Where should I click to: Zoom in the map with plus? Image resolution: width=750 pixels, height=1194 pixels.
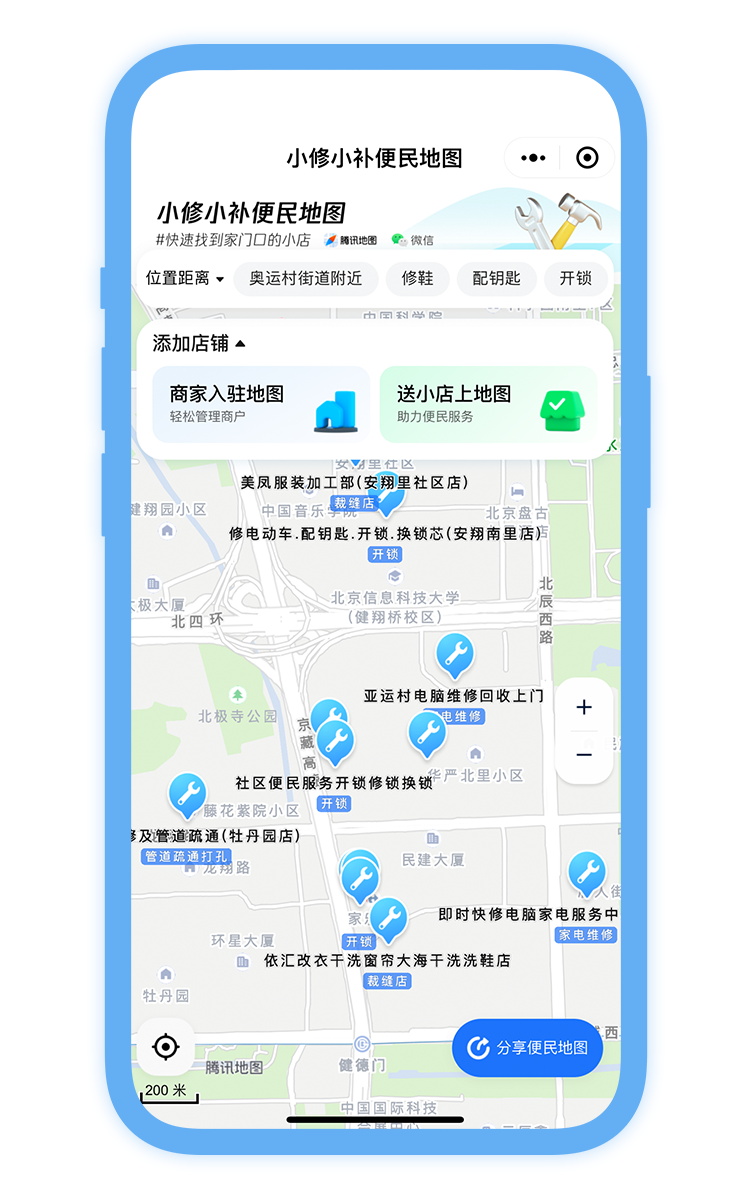(584, 707)
